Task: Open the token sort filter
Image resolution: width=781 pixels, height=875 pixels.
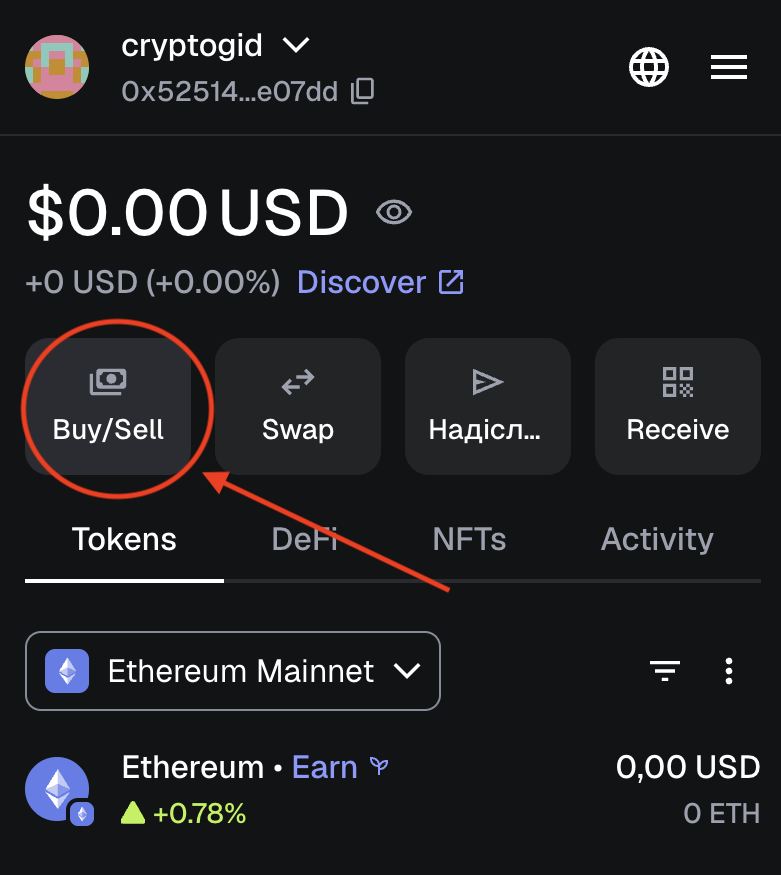Action: pos(665,671)
